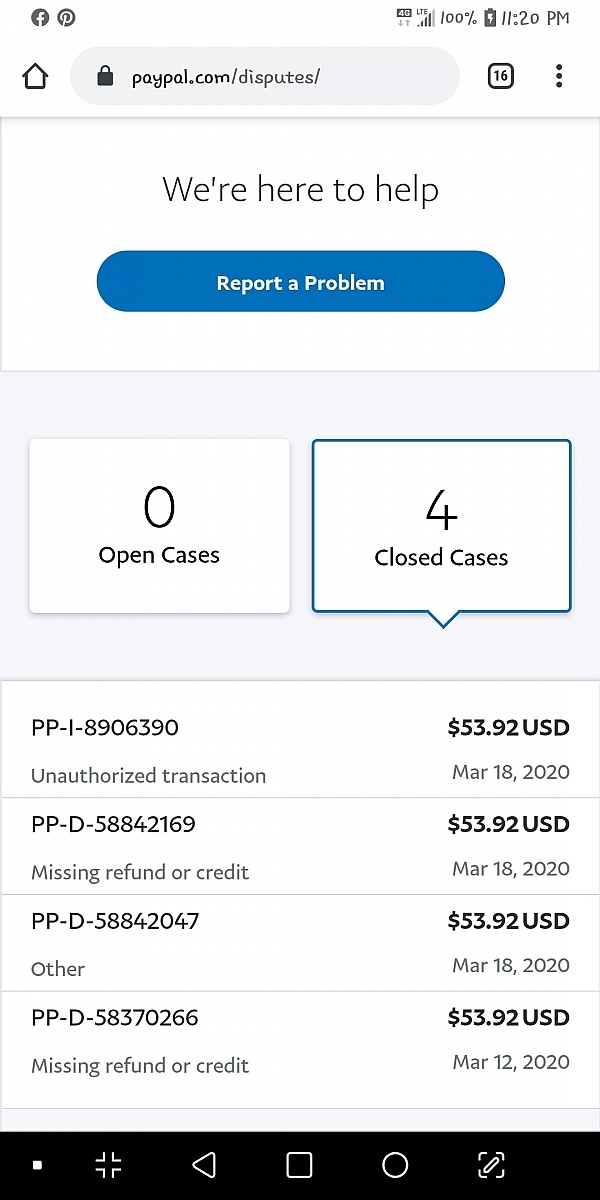Screen dimensions: 600x1200
Task: View case PP-D-58842047 details
Action: pyautogui.click(x=300, y=943)
